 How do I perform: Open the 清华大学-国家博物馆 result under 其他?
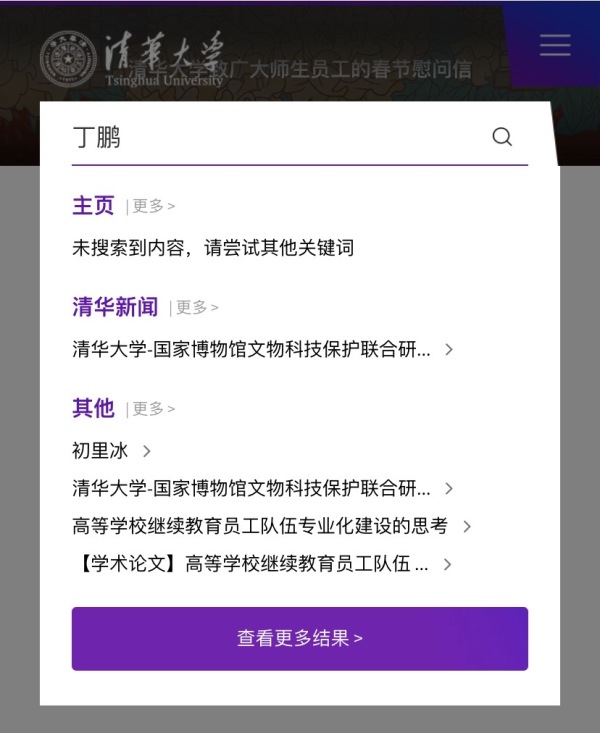click(262, 488)
